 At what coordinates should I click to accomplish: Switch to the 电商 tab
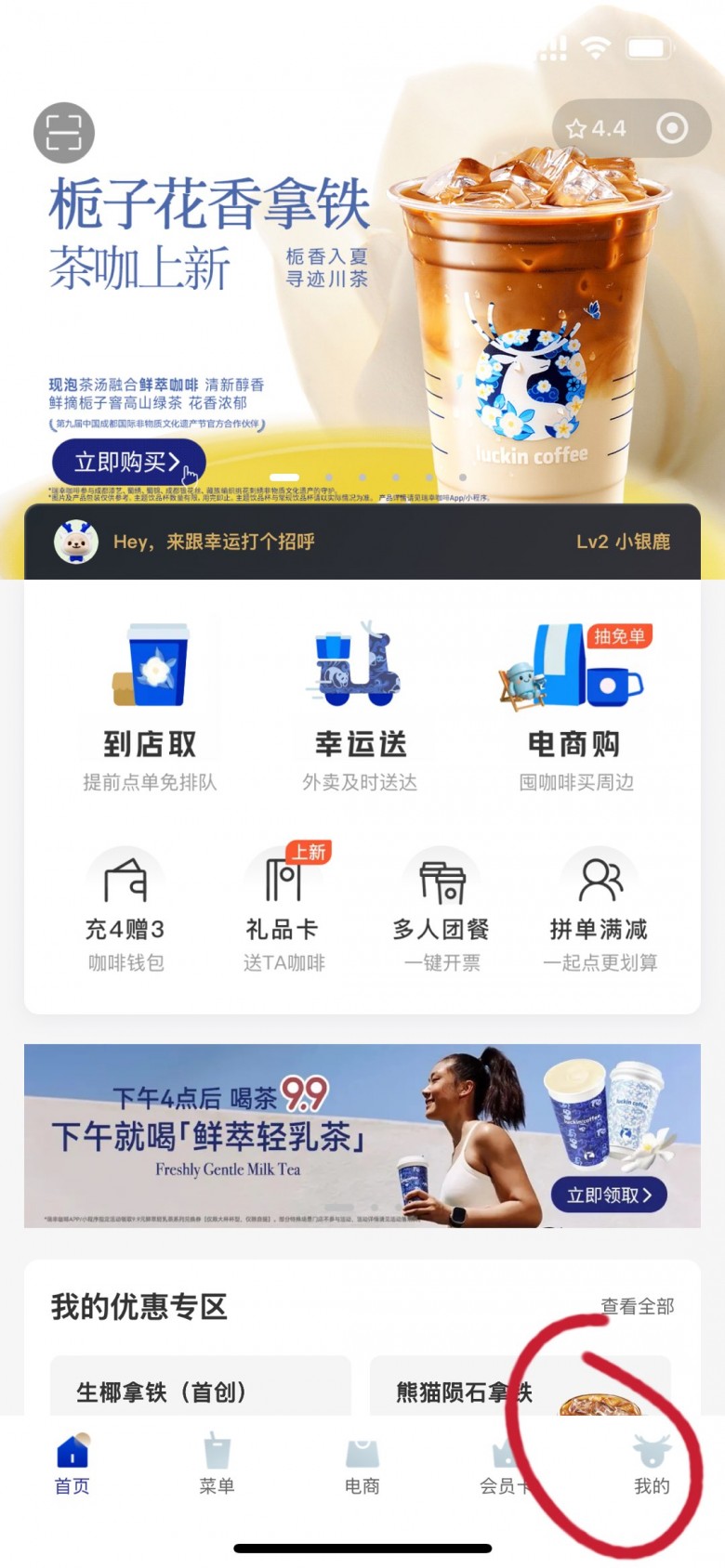point(362,1464)
